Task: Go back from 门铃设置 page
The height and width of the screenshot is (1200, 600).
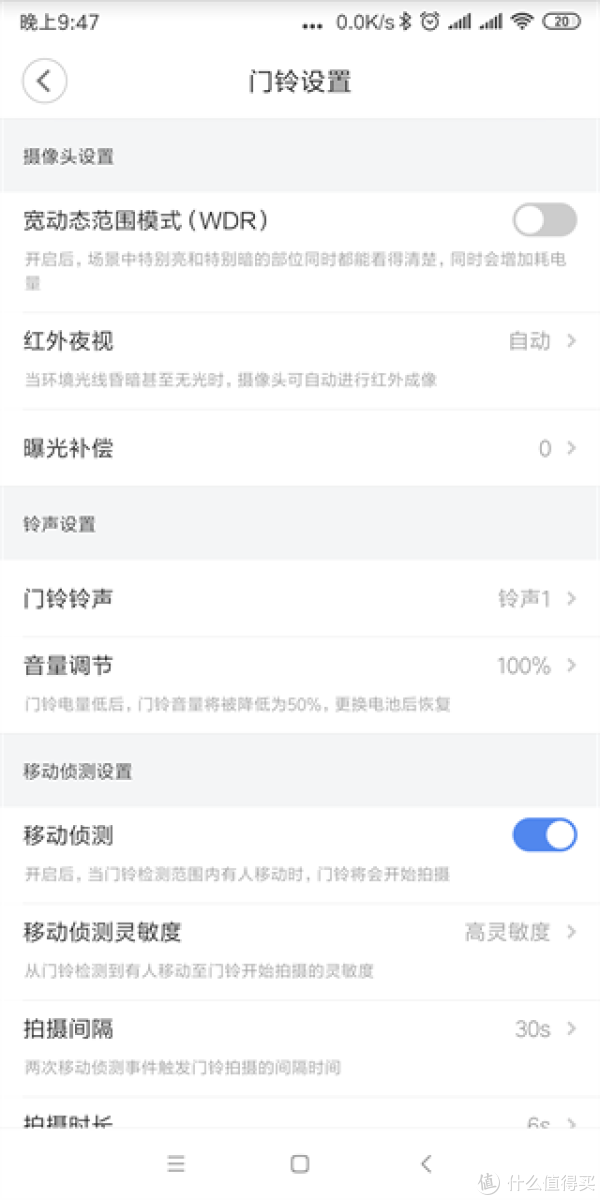Action: pos(44,81)
